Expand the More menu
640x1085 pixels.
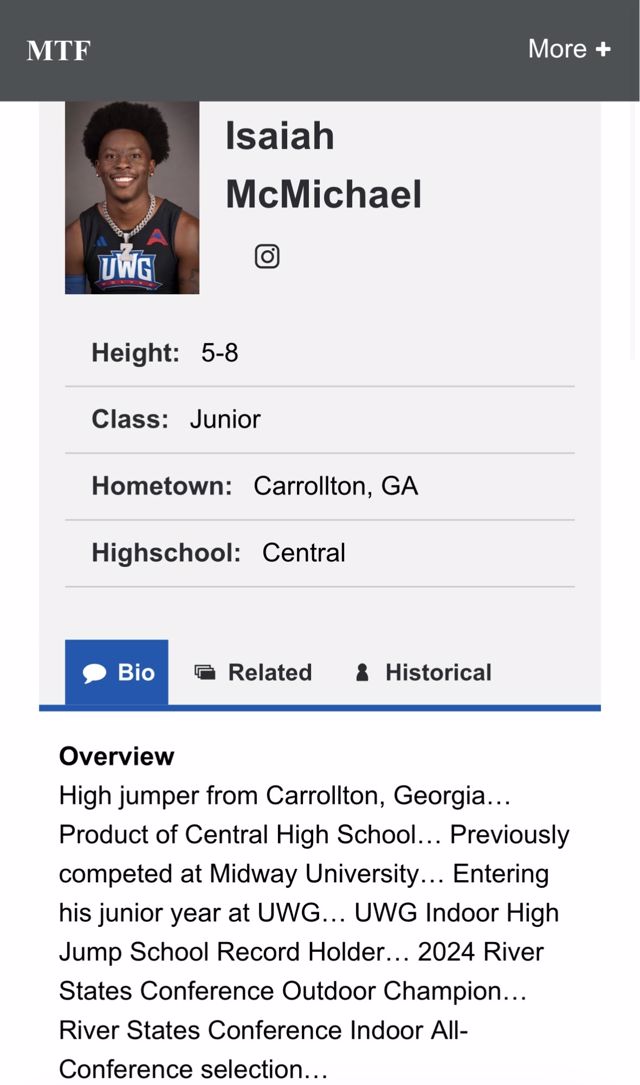point(568,49)
